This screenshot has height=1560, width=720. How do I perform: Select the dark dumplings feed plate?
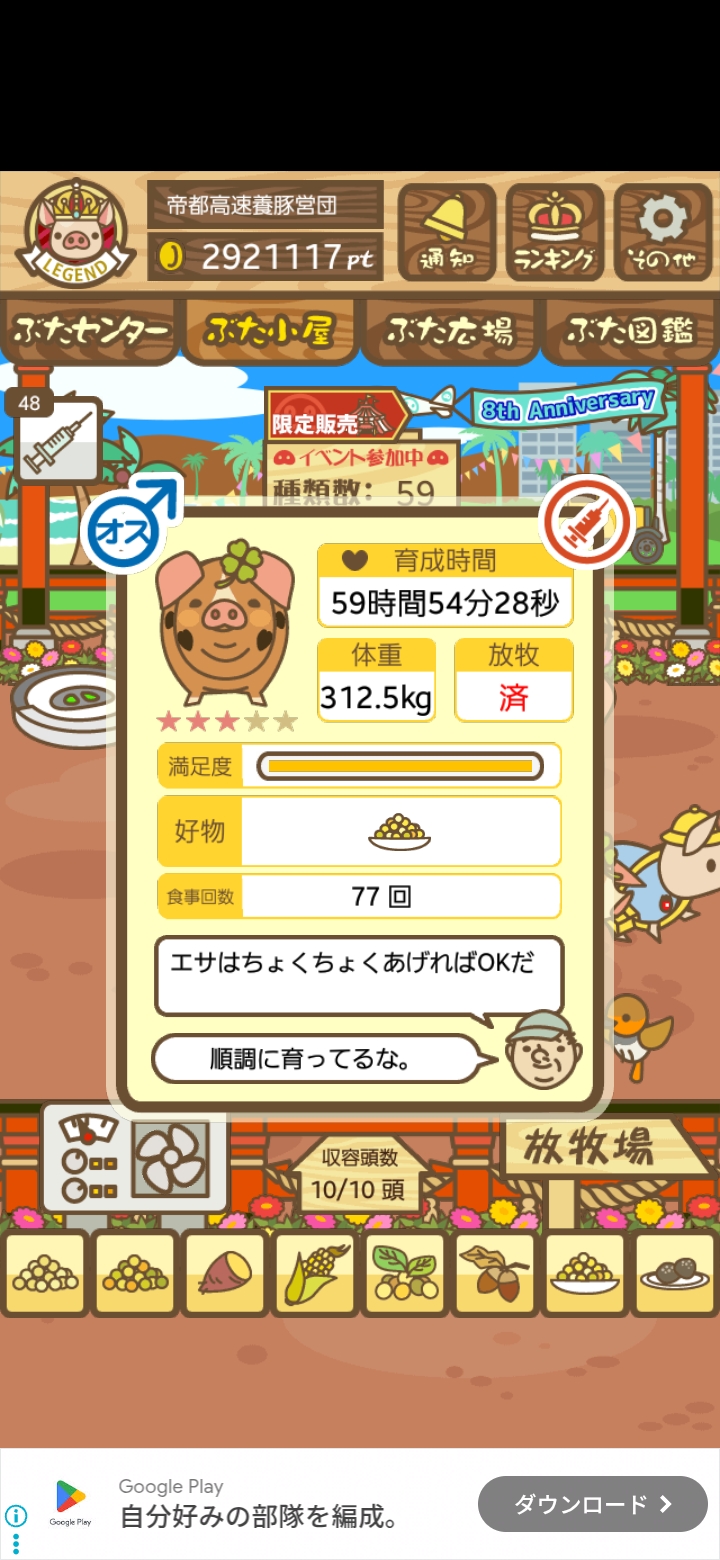675,1273
